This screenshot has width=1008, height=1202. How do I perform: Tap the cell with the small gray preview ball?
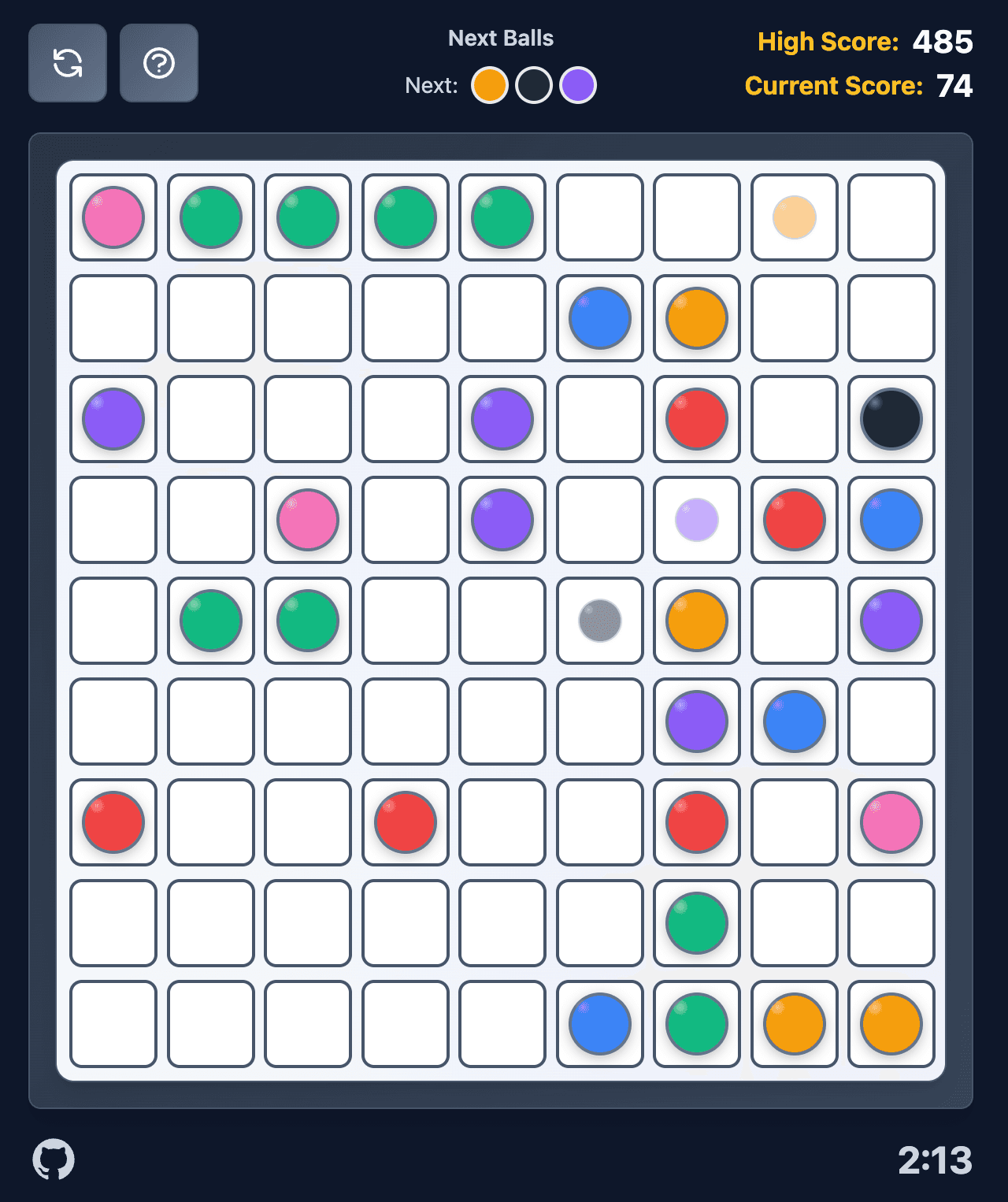tap(600, 621)
